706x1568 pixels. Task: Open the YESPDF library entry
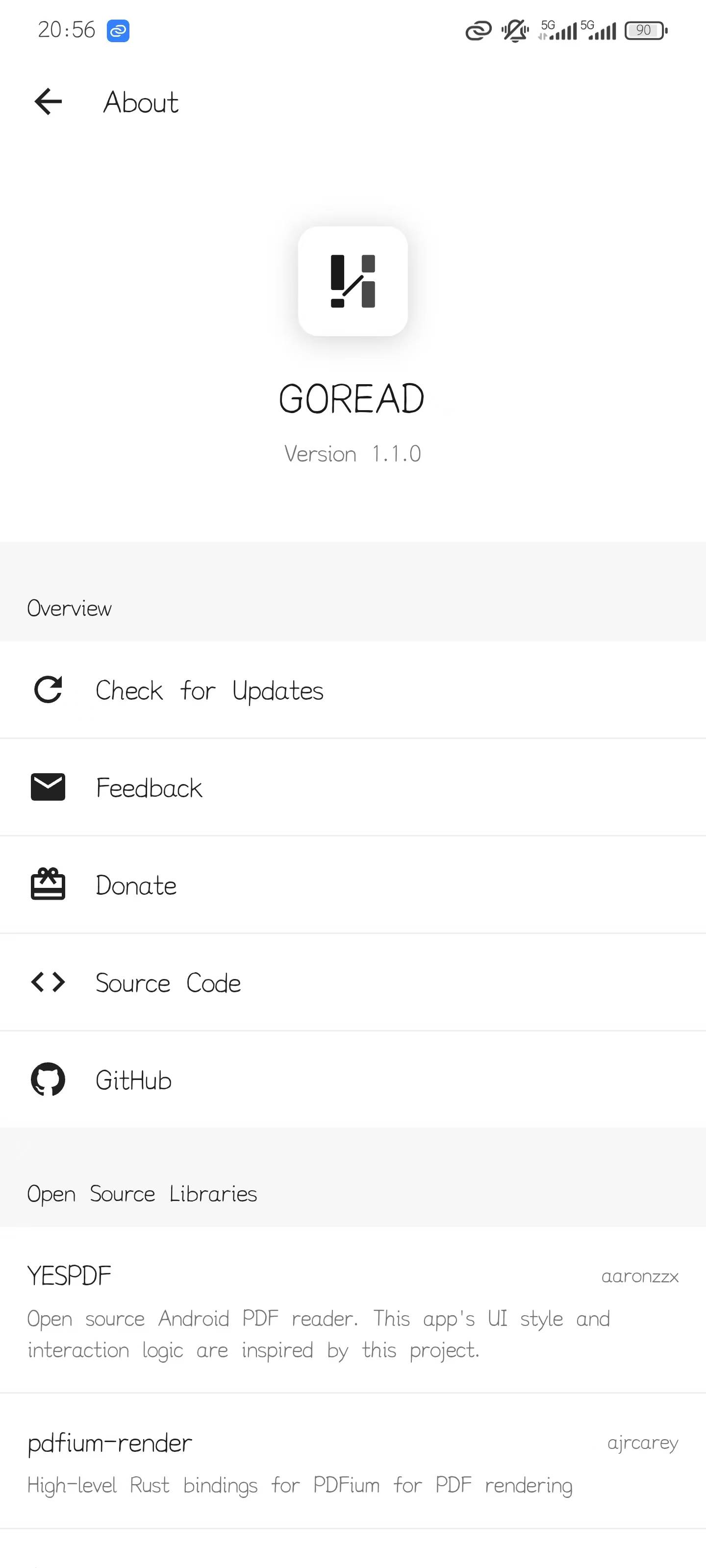click(353, 1310)
